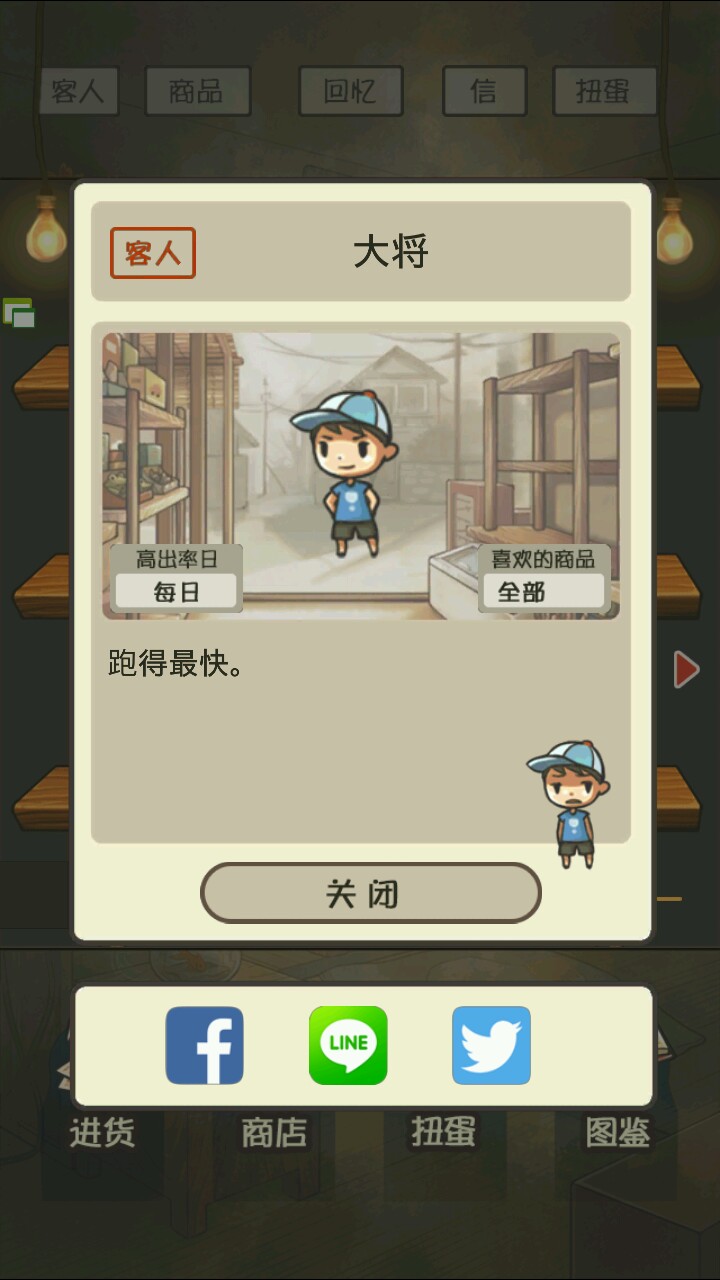
Task: Open 图鉴 in the bottom menu
Action: click(617, 1133)
